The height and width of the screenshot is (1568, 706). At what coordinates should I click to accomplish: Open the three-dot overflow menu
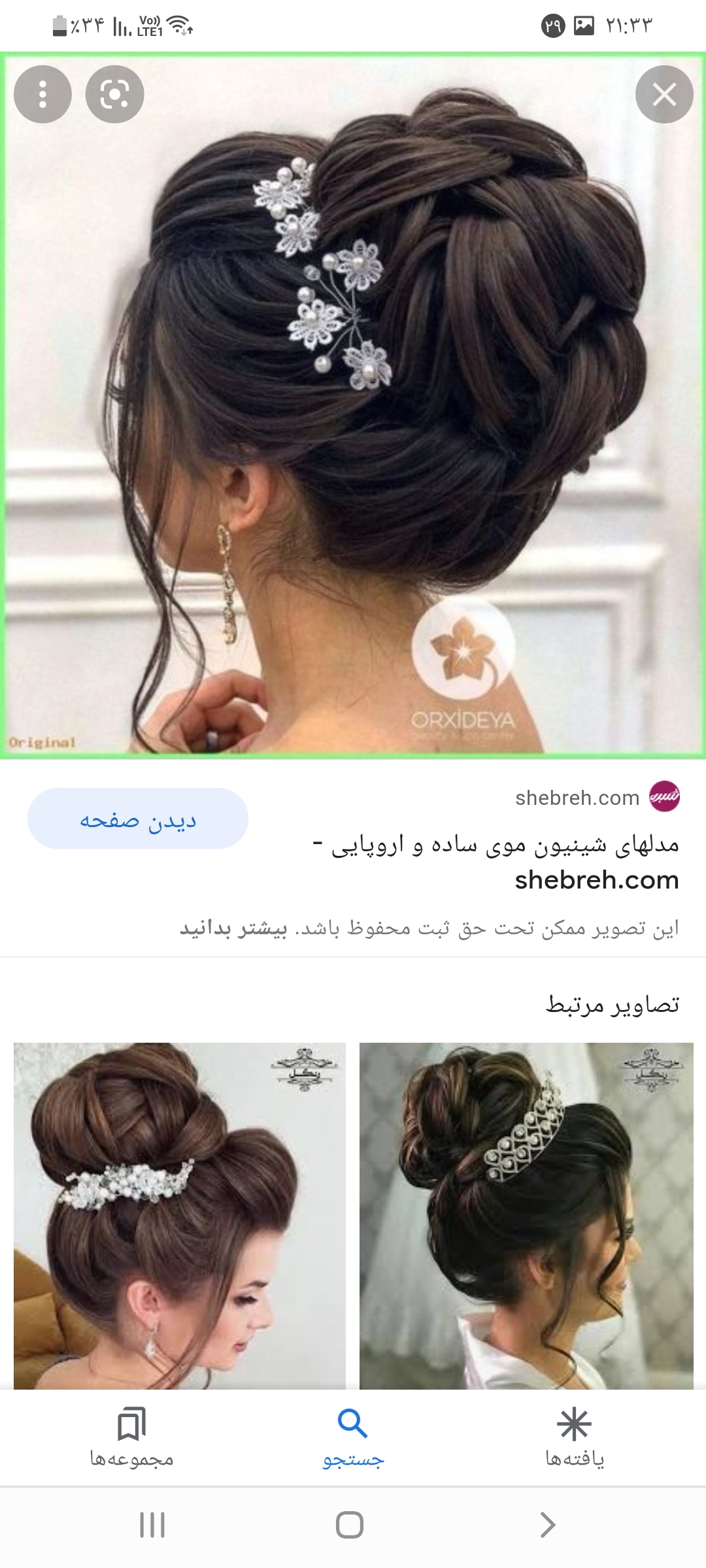42,95
